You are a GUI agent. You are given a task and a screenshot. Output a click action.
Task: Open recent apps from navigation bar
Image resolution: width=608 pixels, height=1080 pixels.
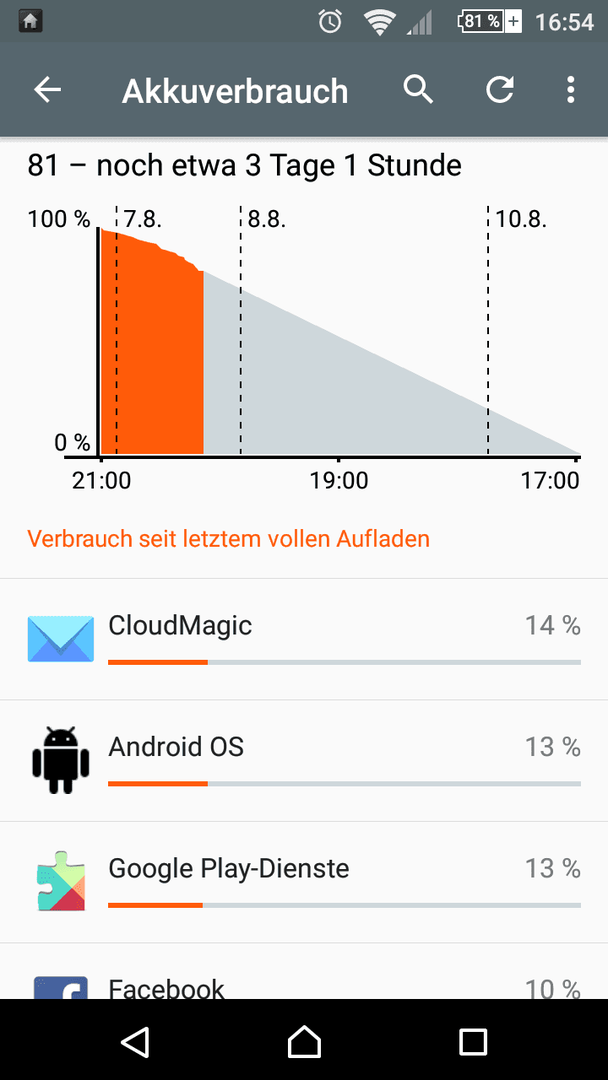pyautogui.click(x=472, y=1041)
